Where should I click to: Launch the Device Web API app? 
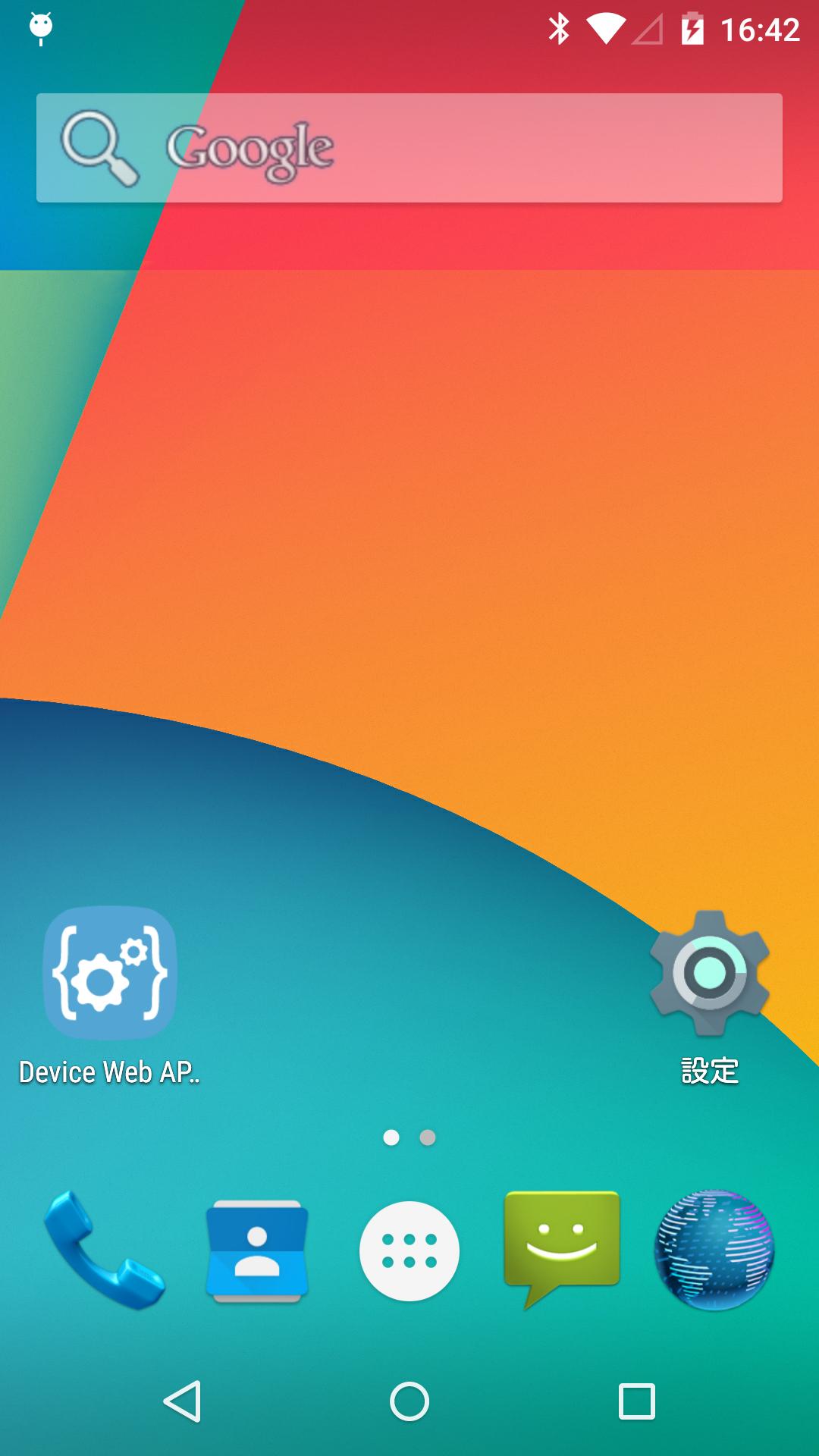[x=110, y=974]
